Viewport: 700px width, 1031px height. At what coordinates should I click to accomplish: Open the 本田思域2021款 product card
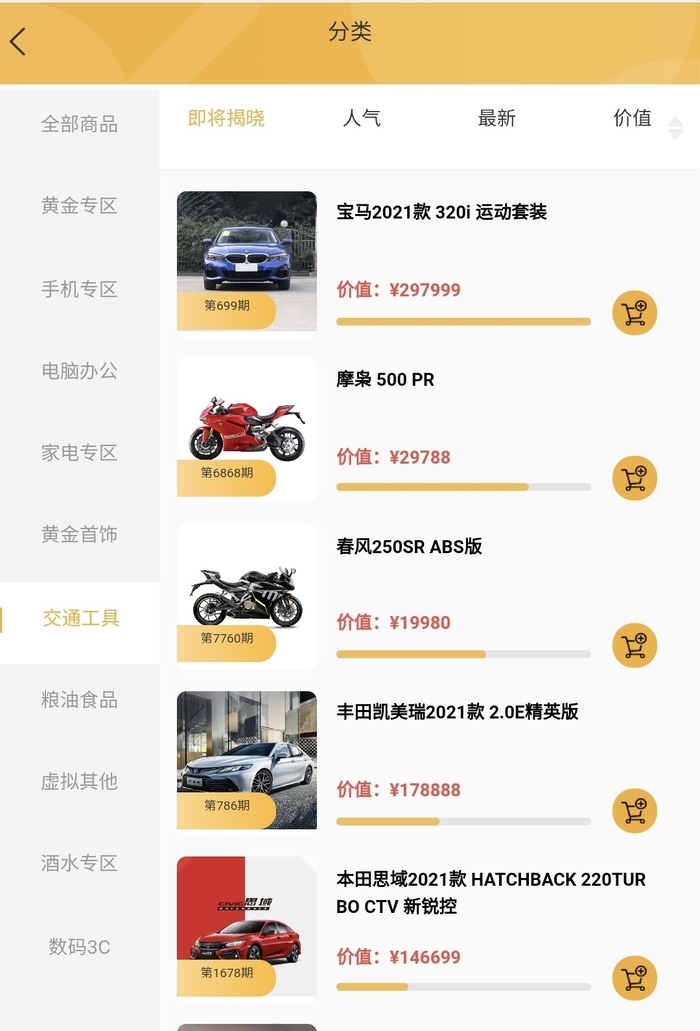point(490,893)
